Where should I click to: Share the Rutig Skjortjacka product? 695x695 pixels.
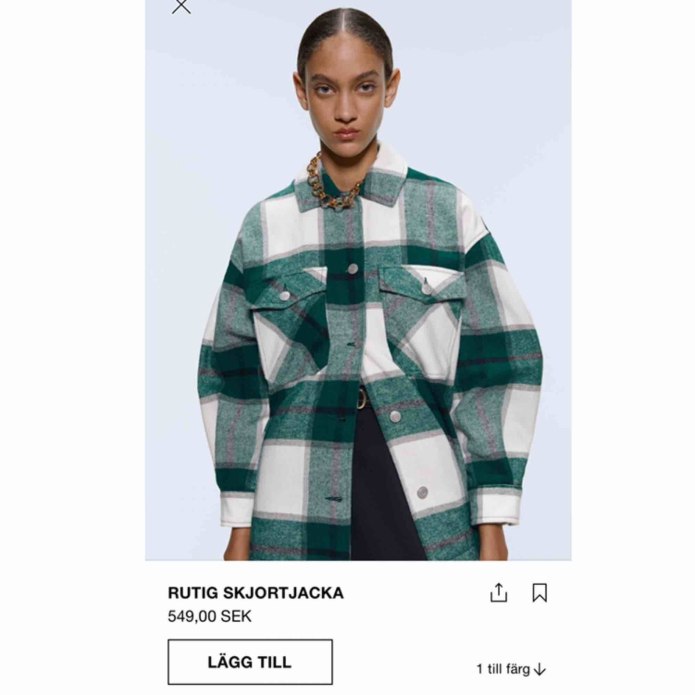click(x=499, y=593)
